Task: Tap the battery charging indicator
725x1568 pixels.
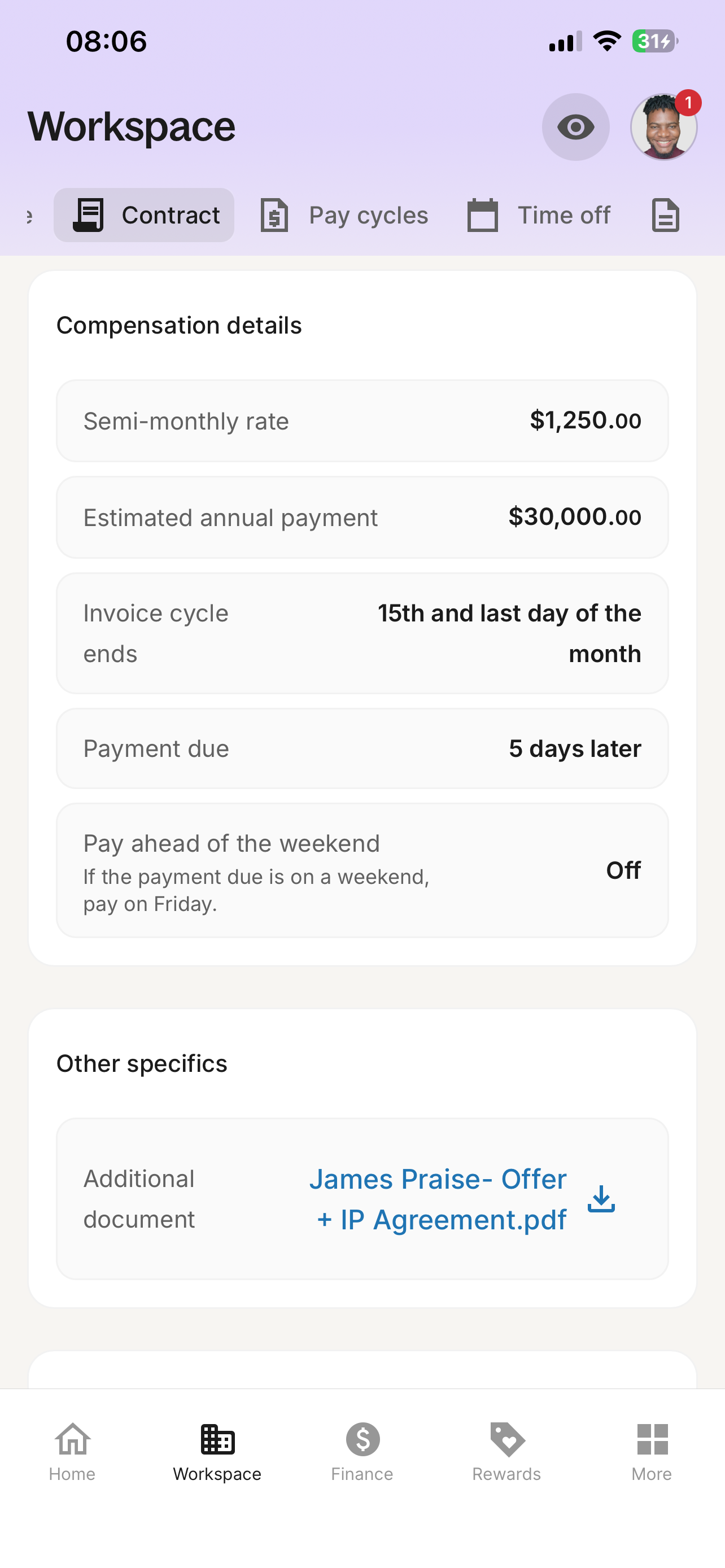Action: pyautogui.click(x=653, y=41)
